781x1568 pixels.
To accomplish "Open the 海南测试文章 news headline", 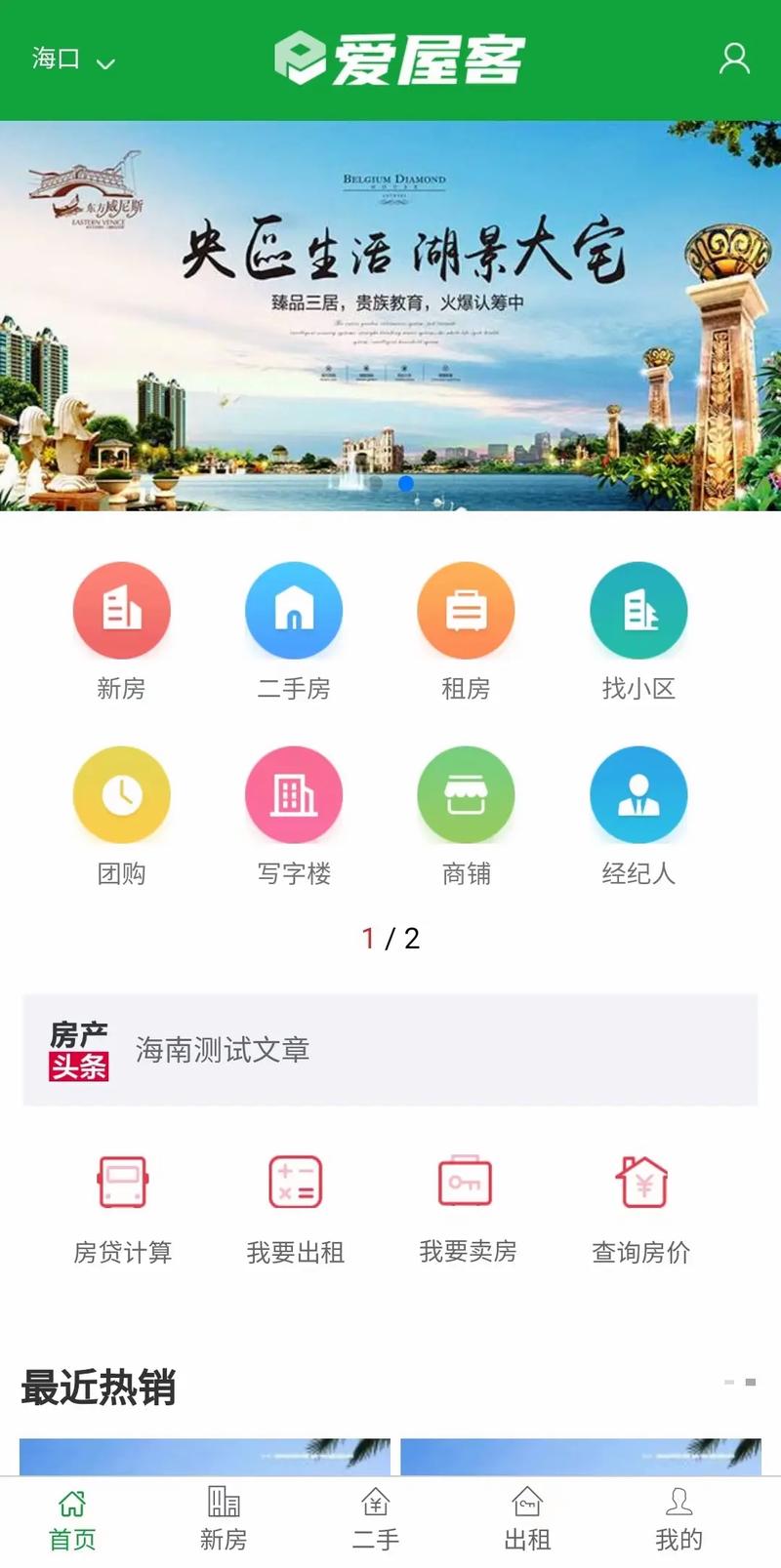I will coord(223,1051).
